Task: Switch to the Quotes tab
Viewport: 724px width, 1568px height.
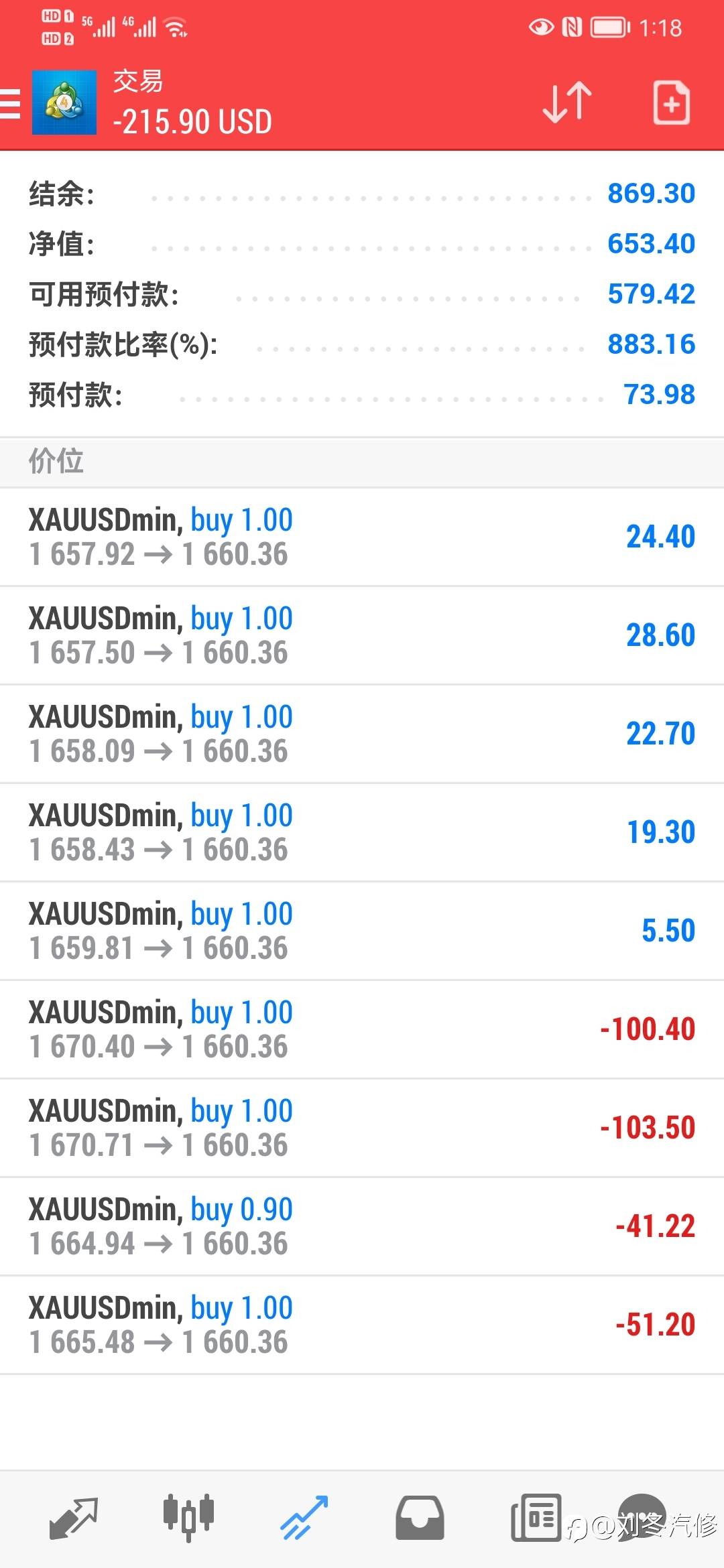Action: 73,1518
